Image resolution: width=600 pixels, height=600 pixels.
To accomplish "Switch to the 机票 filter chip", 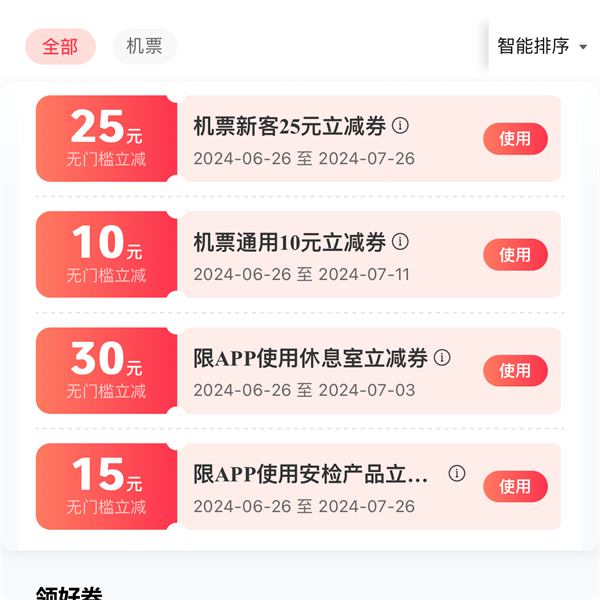I will 144,47.
